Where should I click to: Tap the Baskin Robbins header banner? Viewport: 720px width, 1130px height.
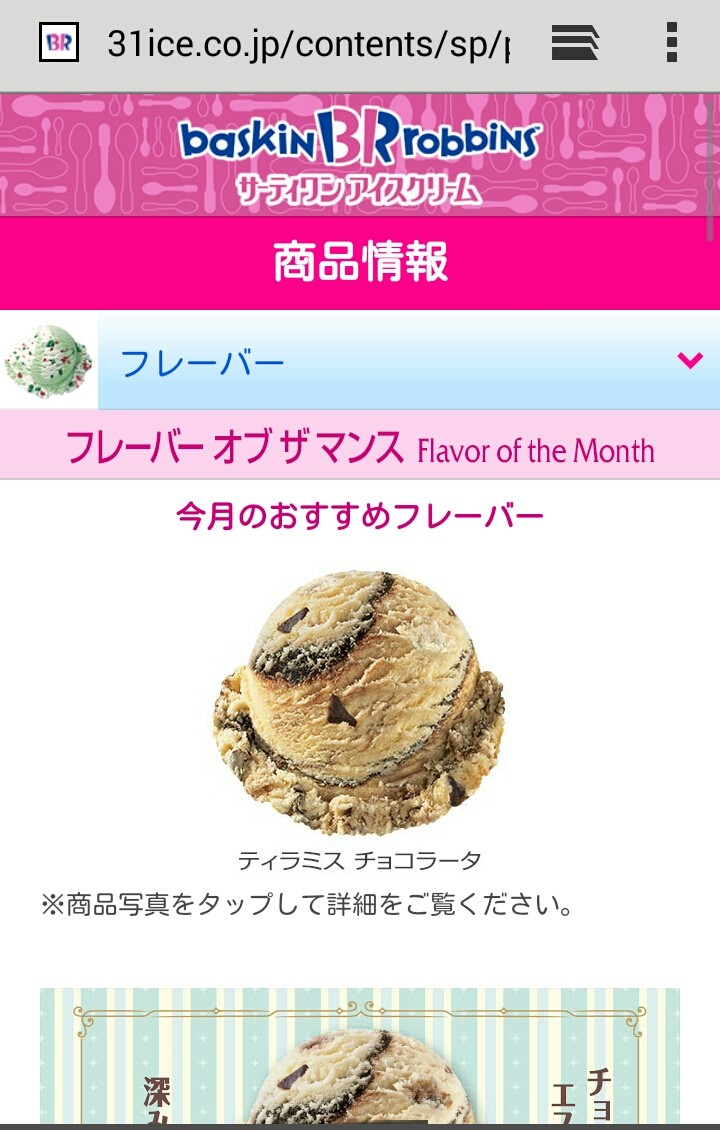click(360, 154)
